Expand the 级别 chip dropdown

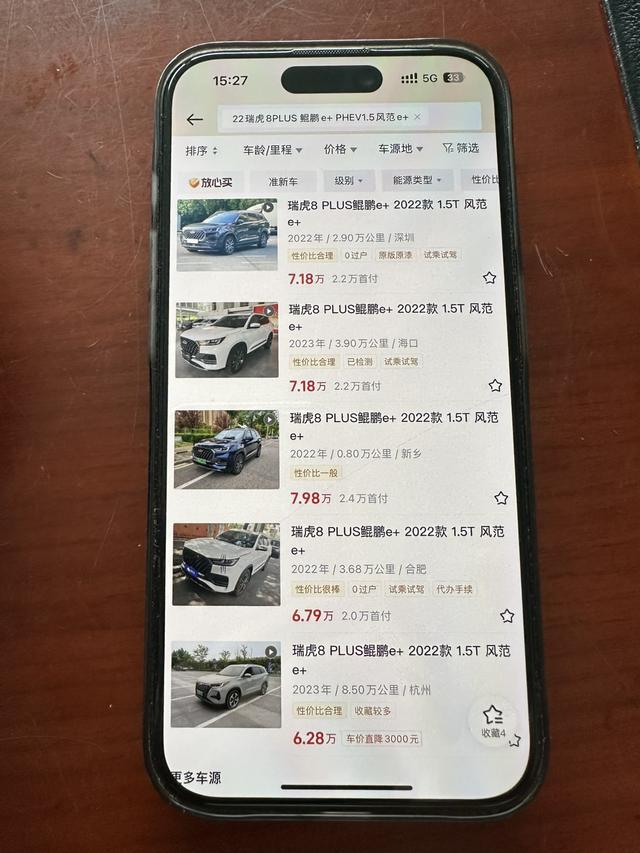349,181
